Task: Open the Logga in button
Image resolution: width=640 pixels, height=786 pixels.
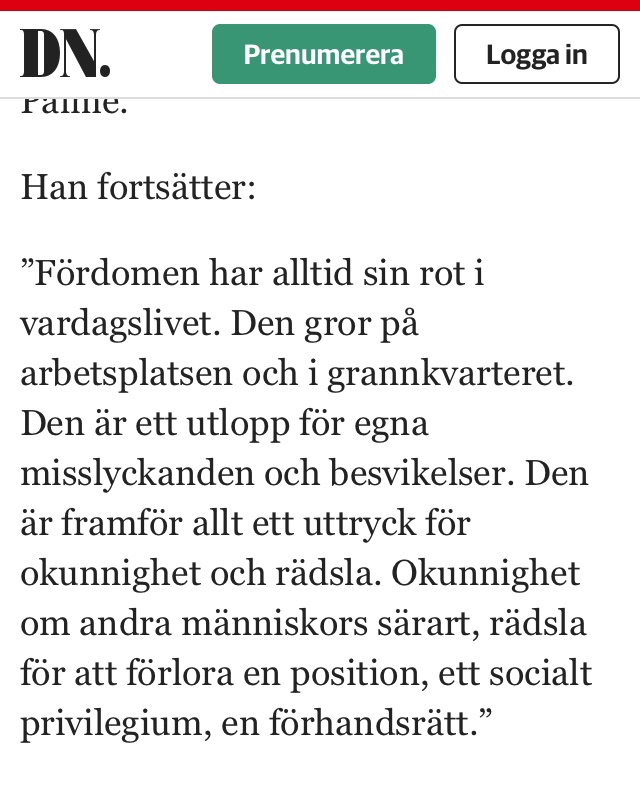Action: click(x=536, y=54)
